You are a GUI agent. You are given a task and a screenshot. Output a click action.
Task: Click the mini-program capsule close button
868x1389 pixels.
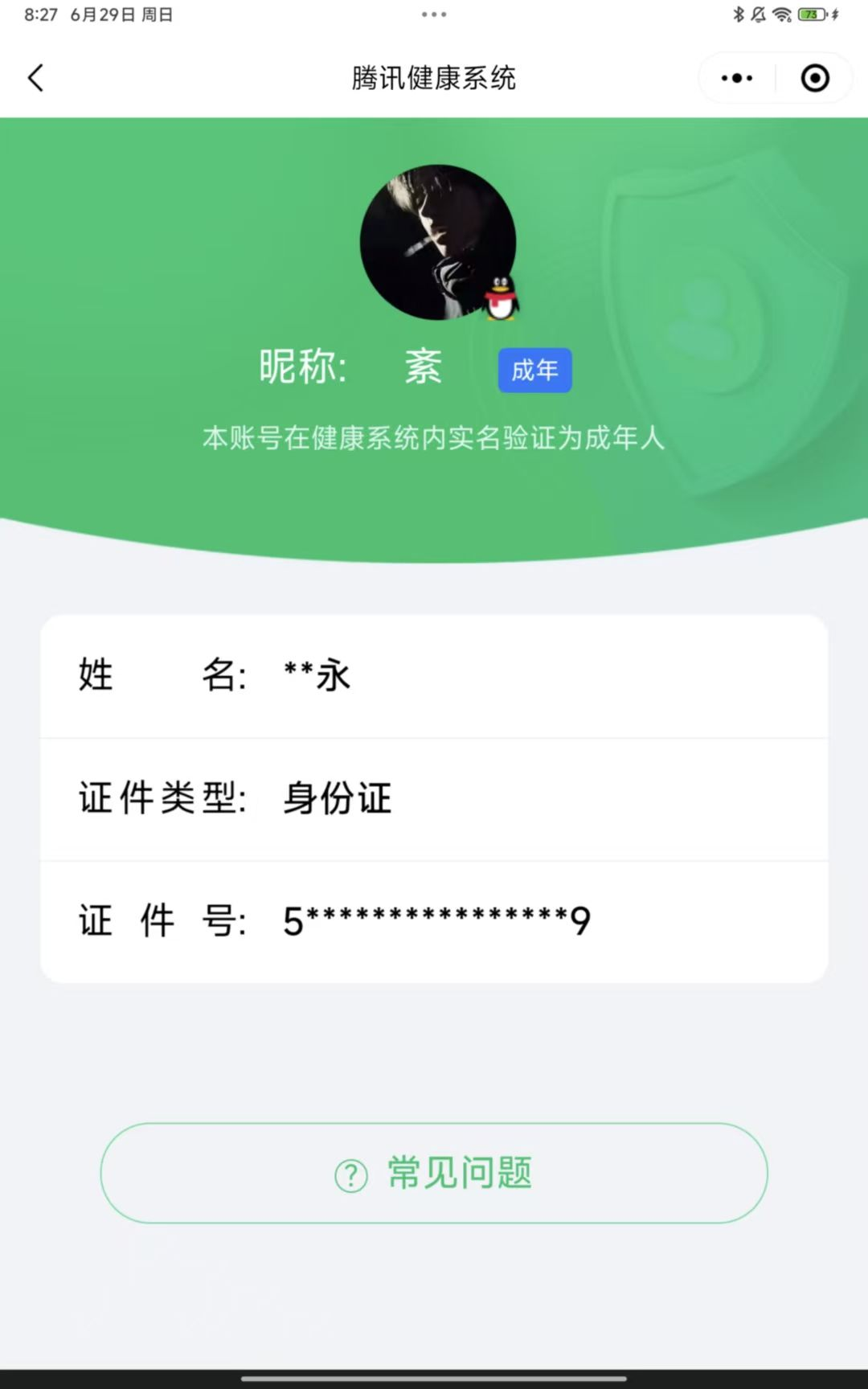click(x=814, y=77)
